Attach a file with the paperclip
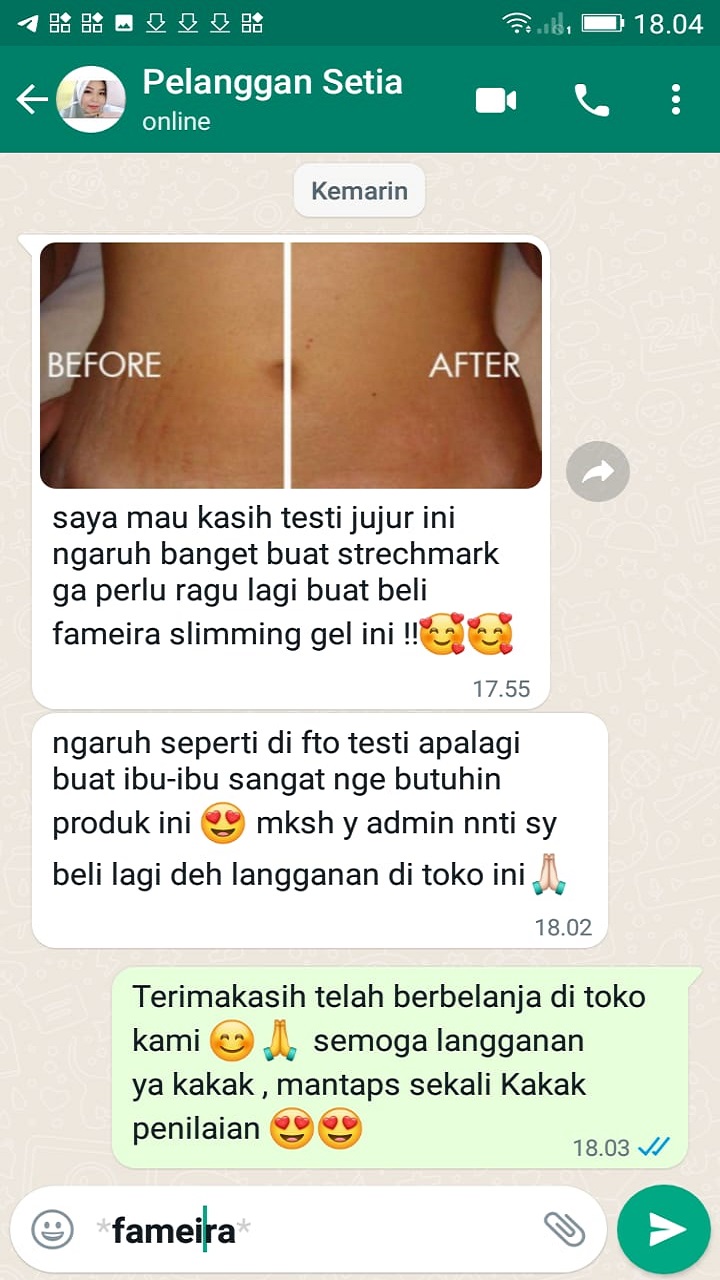 564,1229
